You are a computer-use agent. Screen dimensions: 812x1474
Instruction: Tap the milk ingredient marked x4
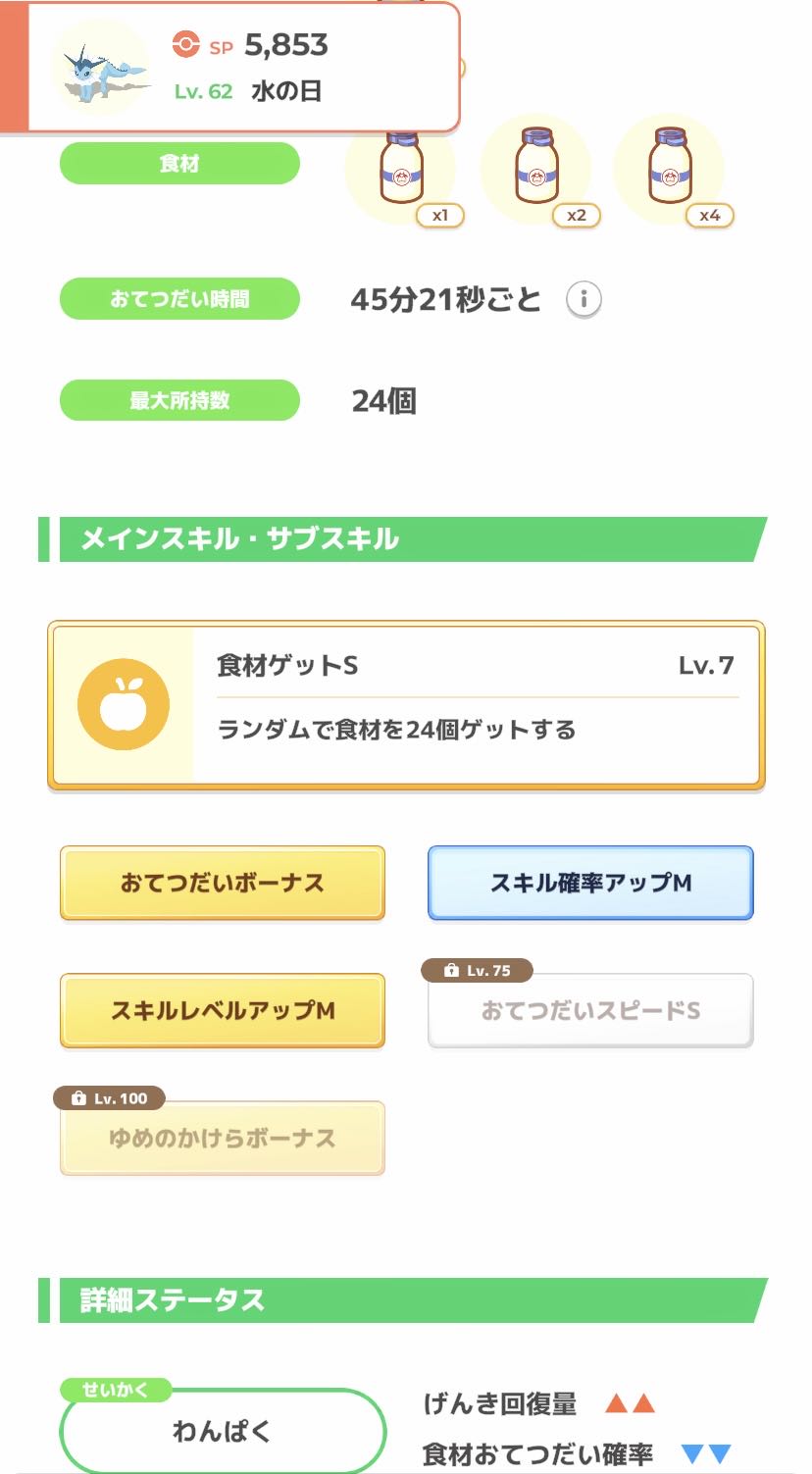[670, 170]
